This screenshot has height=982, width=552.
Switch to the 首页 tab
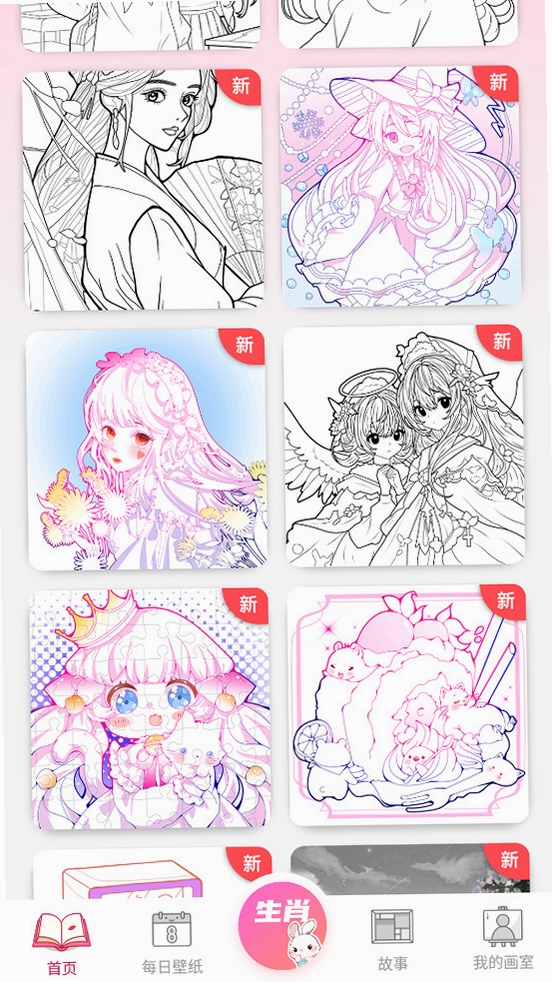click(61, 943)
